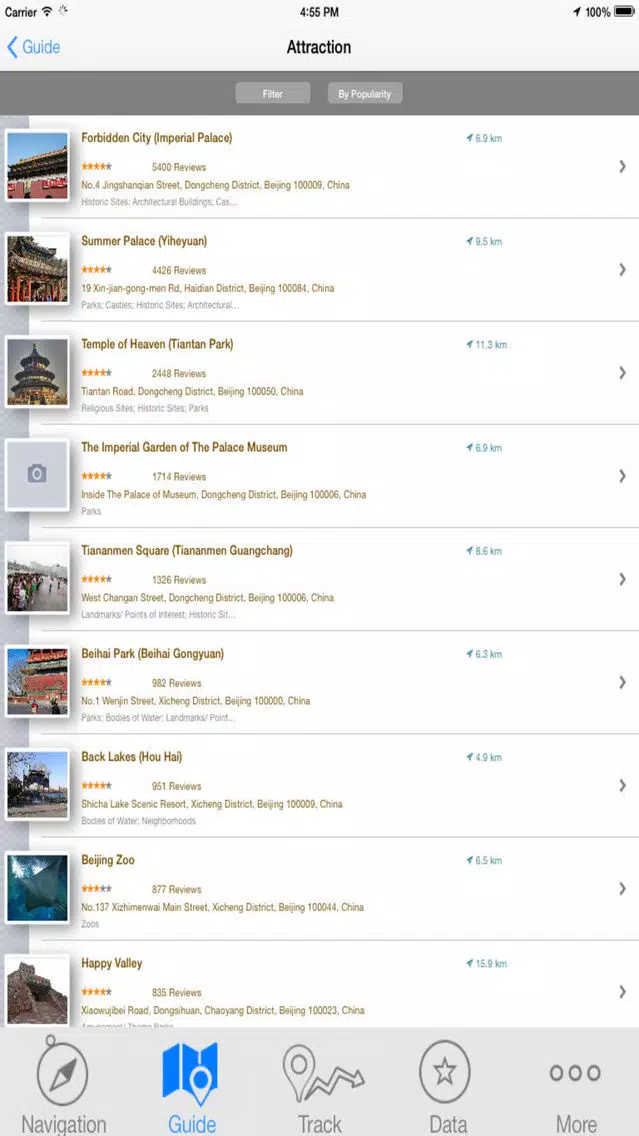Switch to the Track tab
Image resolution: width=639 pixels, height=1136 pixels.
tap(320, 1085)
